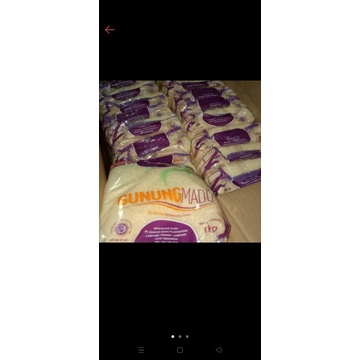Open the Gunung Madu sugar photo
Image resolution: width=360 pixels, height=360 pixels.
pos(180,161)
